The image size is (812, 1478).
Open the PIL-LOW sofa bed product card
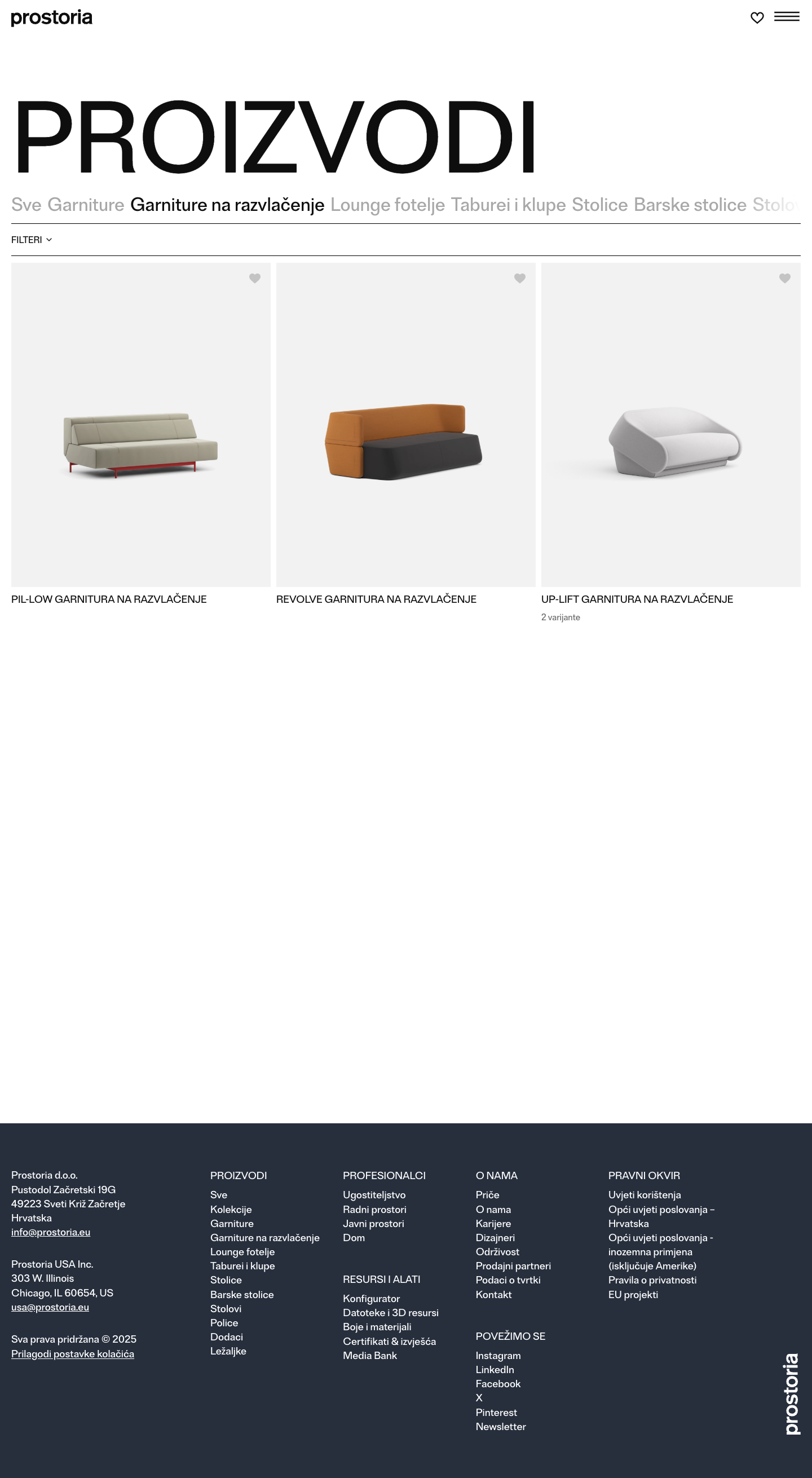[x=140, y=425]
